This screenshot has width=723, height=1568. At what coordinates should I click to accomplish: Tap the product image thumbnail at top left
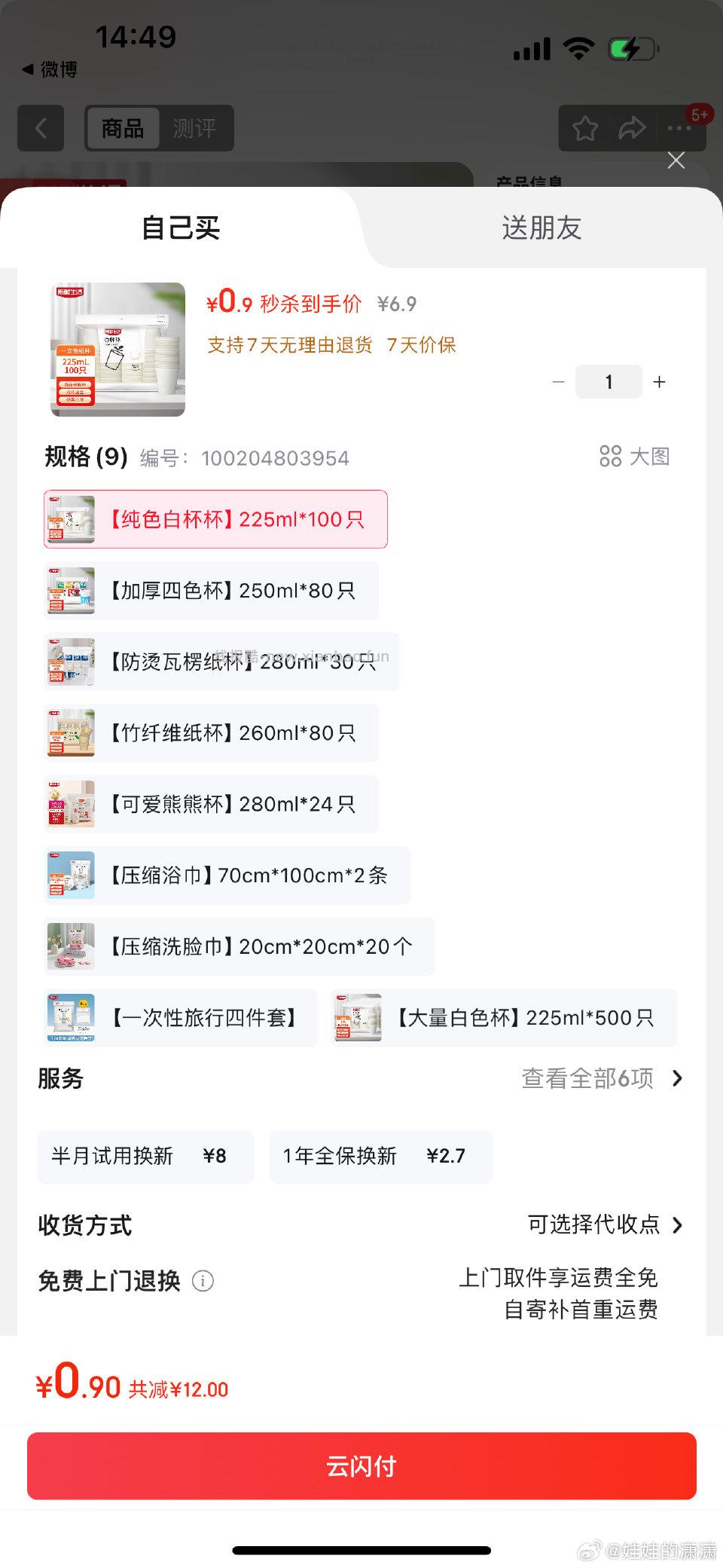click(117, 348)
